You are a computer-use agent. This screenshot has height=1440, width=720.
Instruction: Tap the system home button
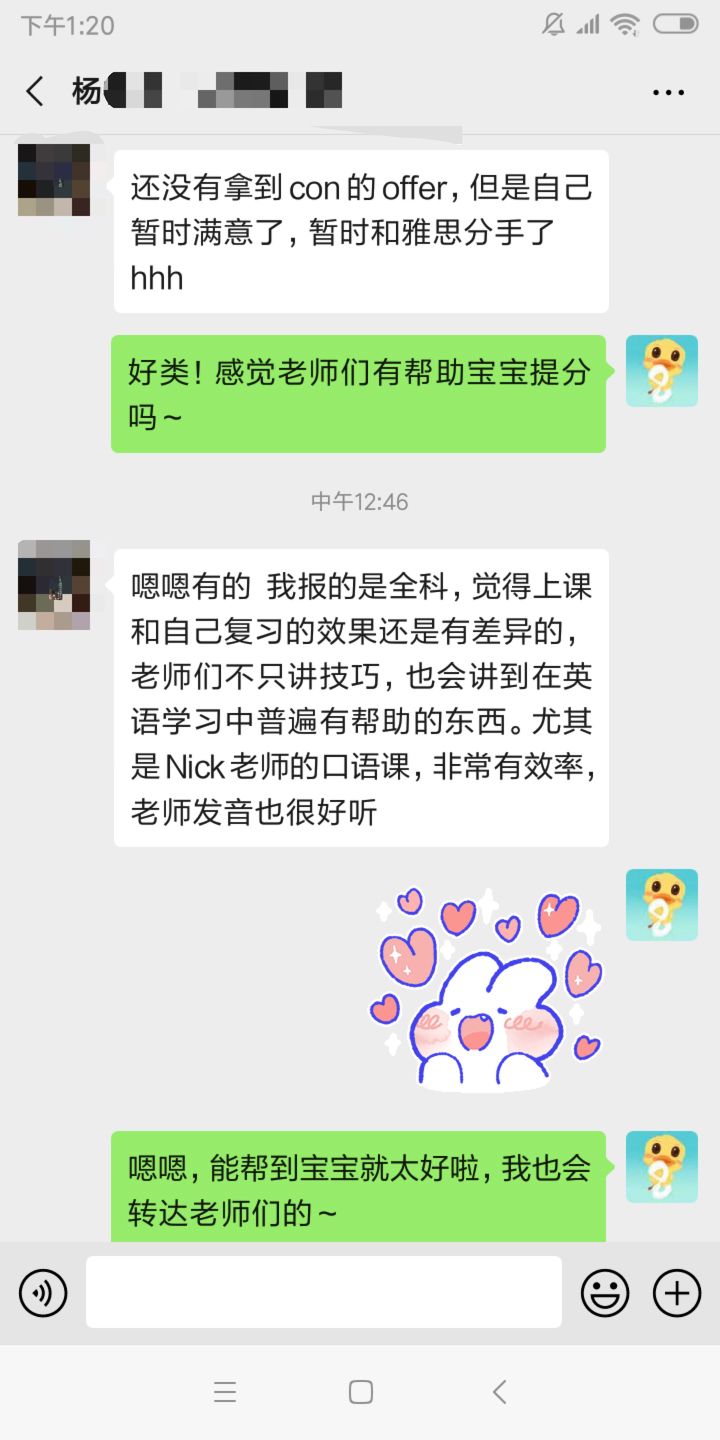[x=361, y=1392]
